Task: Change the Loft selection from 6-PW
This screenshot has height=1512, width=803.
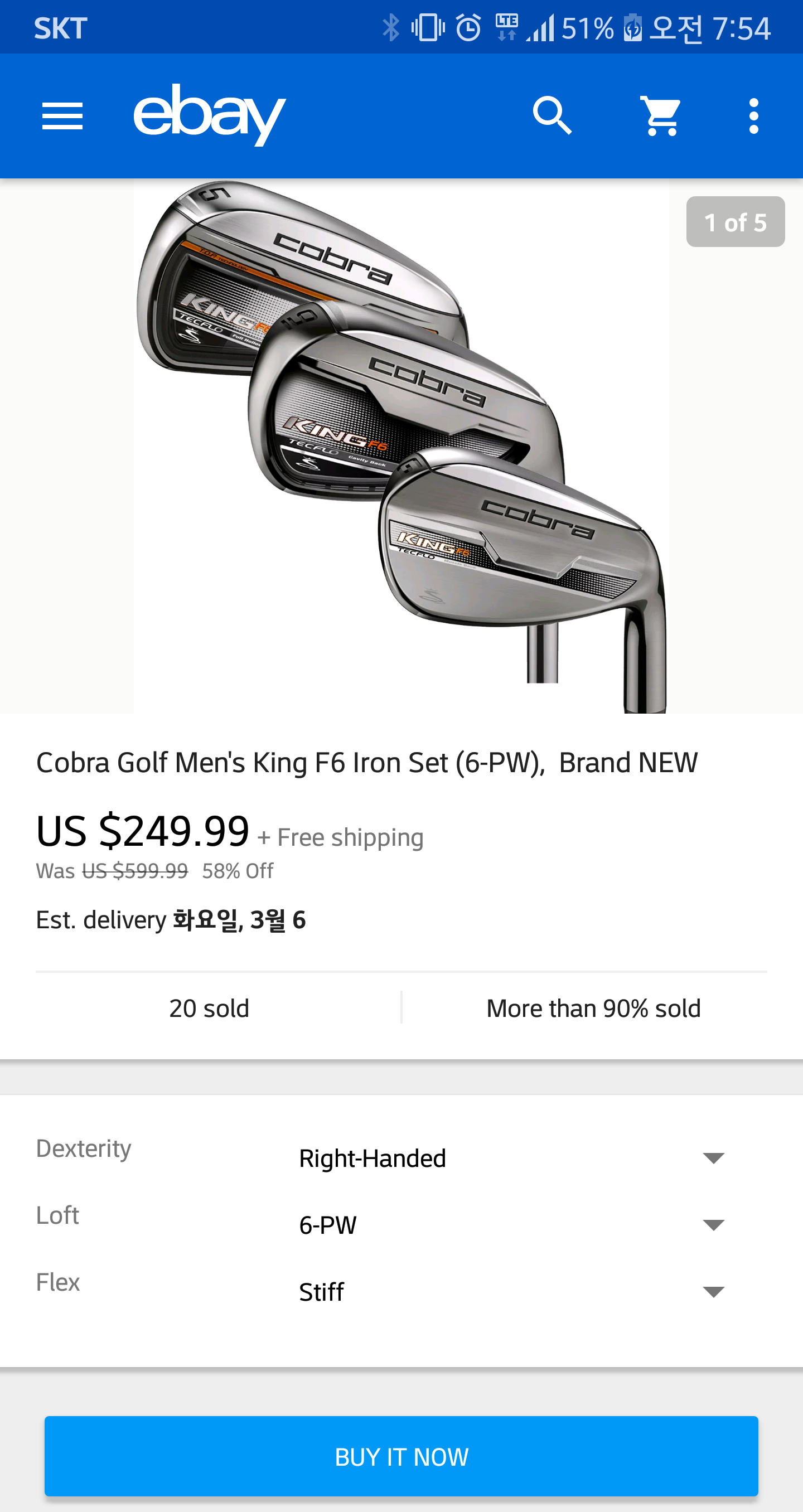Action: click(x=511, y=1225)
